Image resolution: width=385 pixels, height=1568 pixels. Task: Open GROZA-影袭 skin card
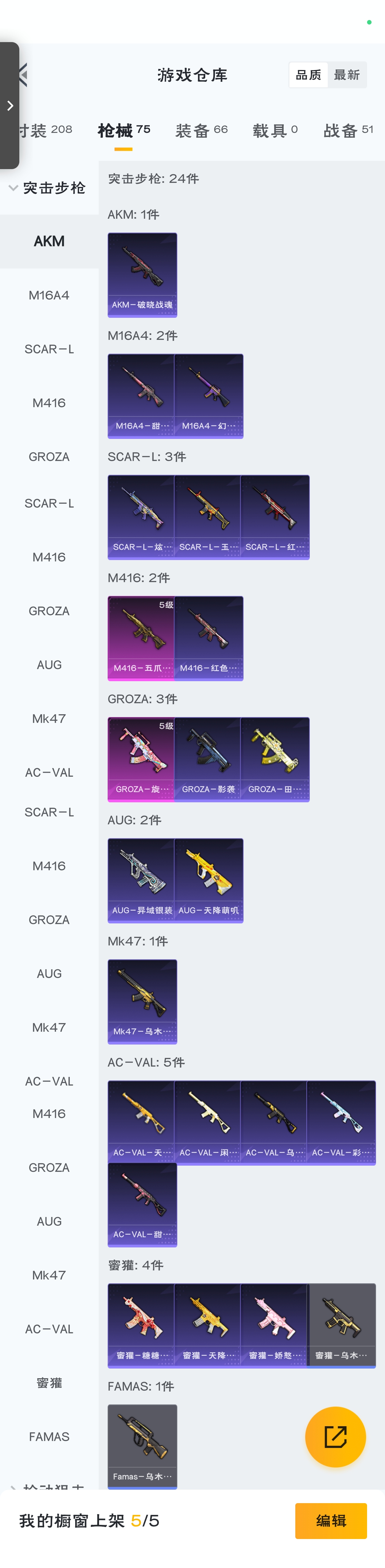point(208,759)
